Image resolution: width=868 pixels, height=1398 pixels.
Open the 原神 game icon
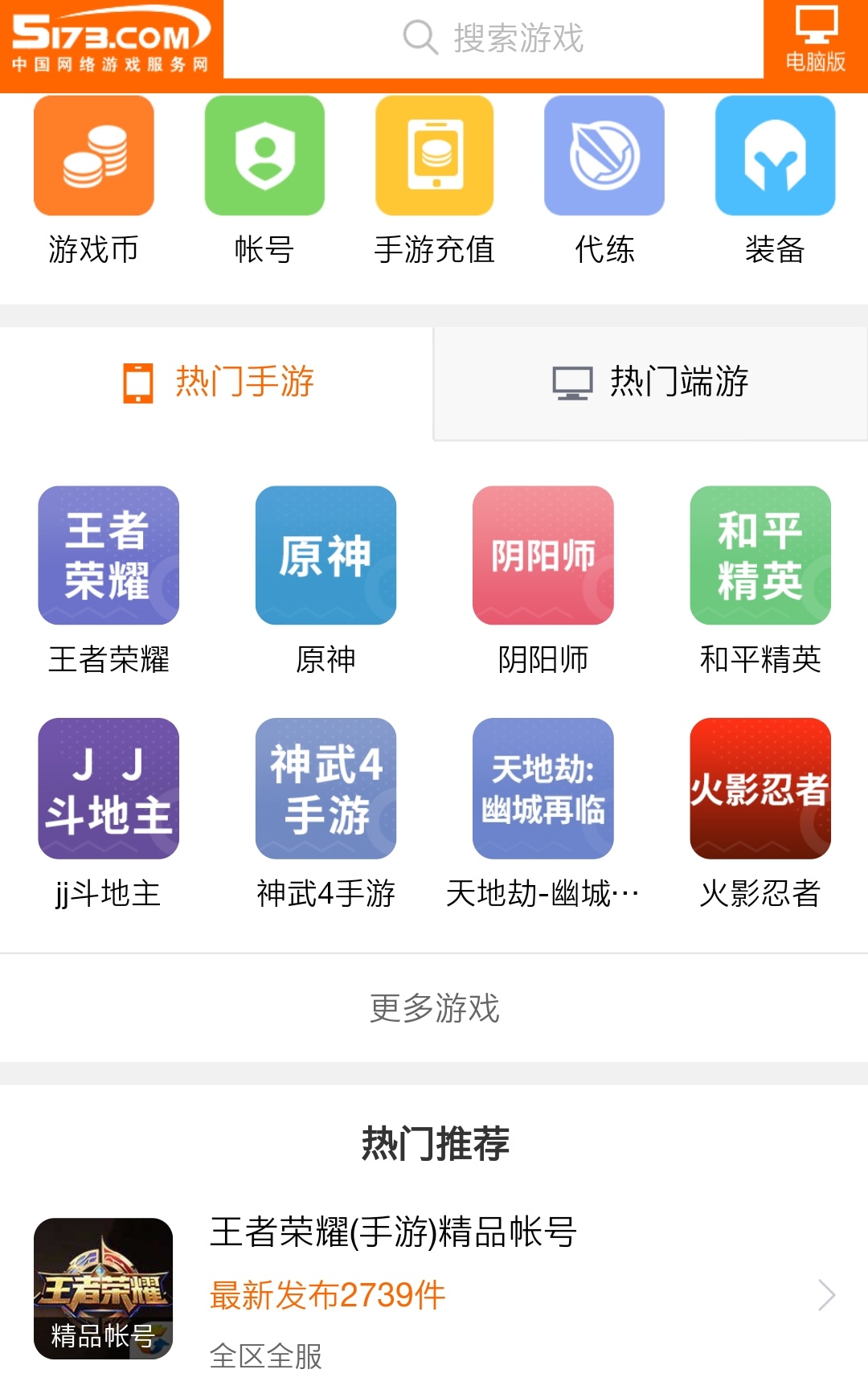click(325, 555)
